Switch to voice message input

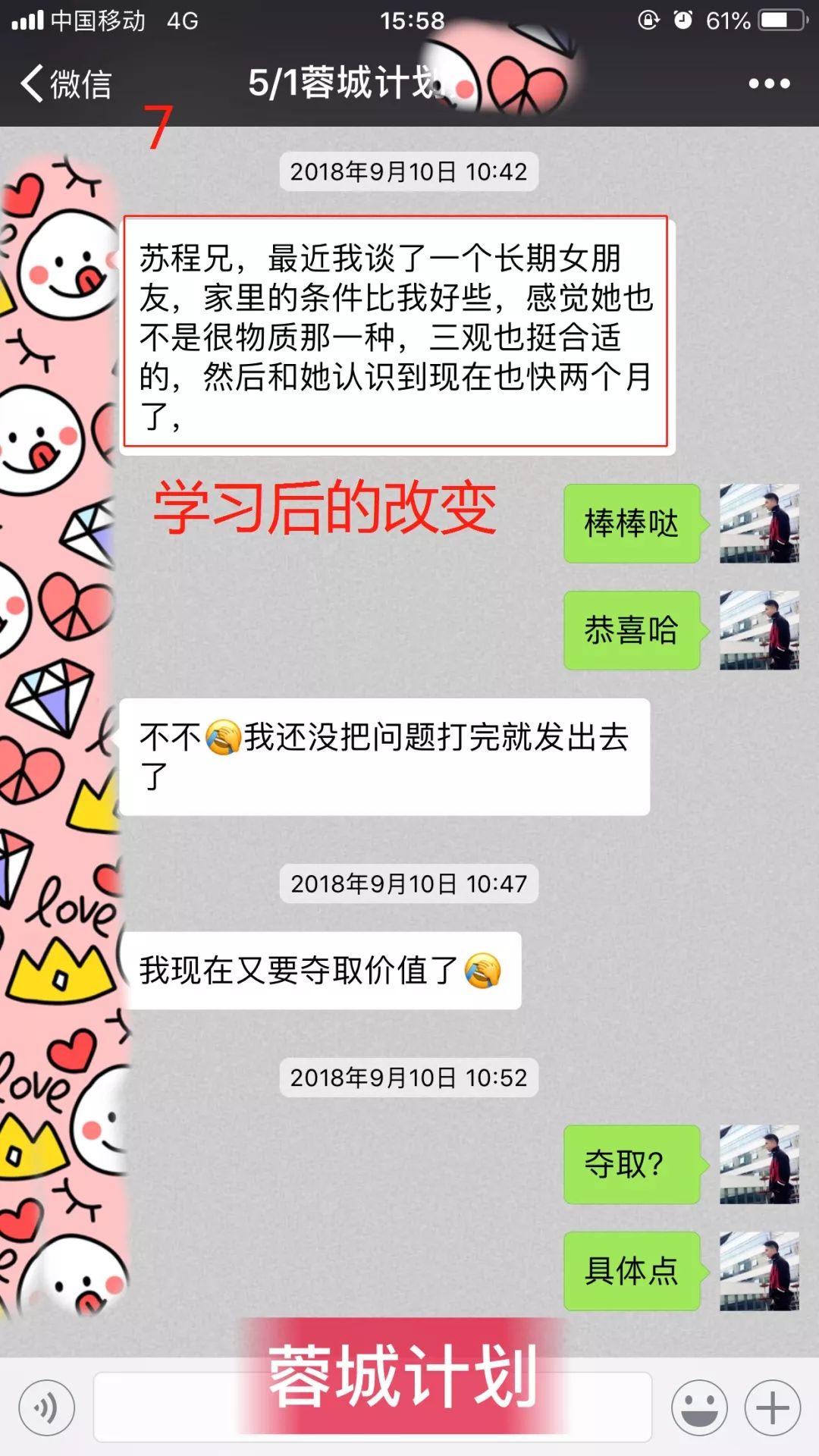[x=47, y=1408]
